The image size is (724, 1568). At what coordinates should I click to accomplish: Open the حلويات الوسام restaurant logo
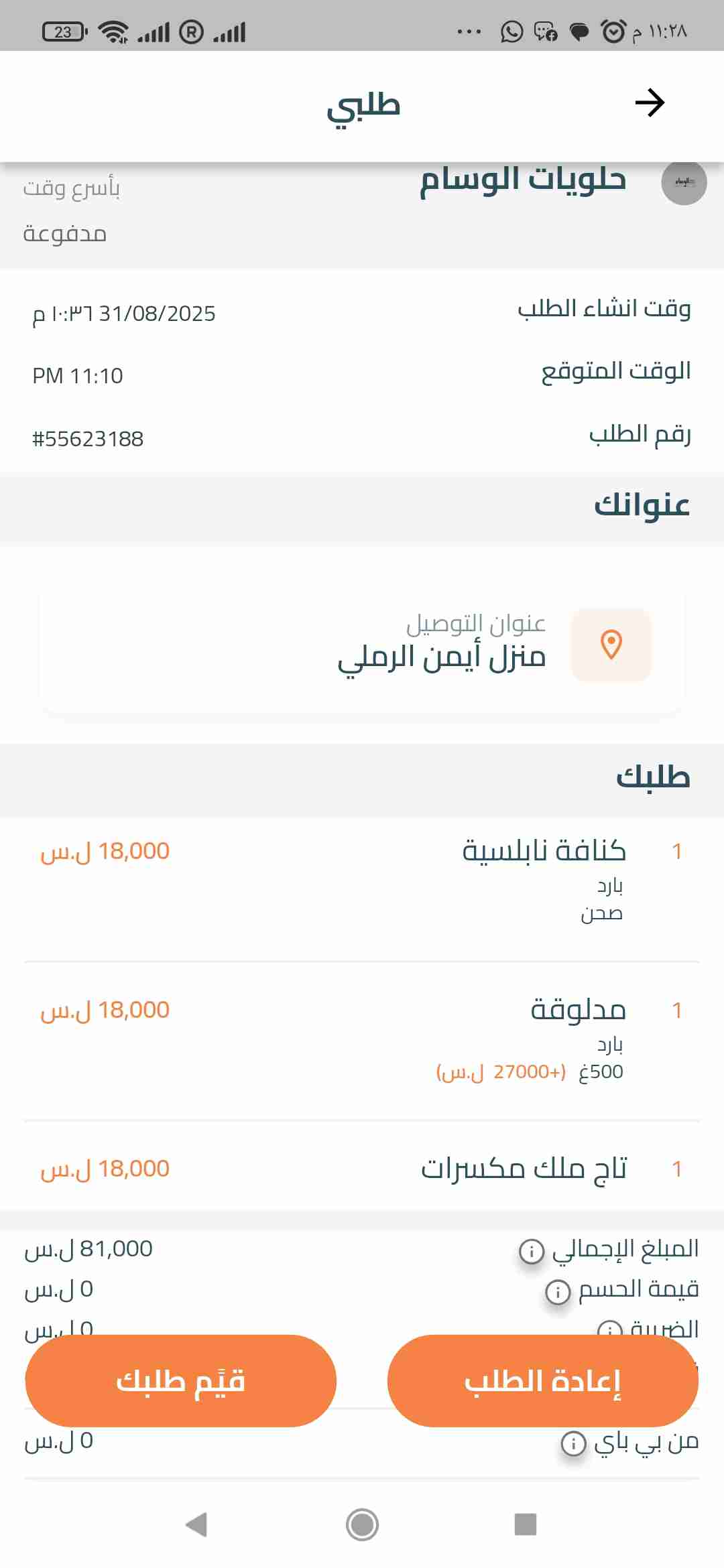pyautogui.click(x=684, y=182)
